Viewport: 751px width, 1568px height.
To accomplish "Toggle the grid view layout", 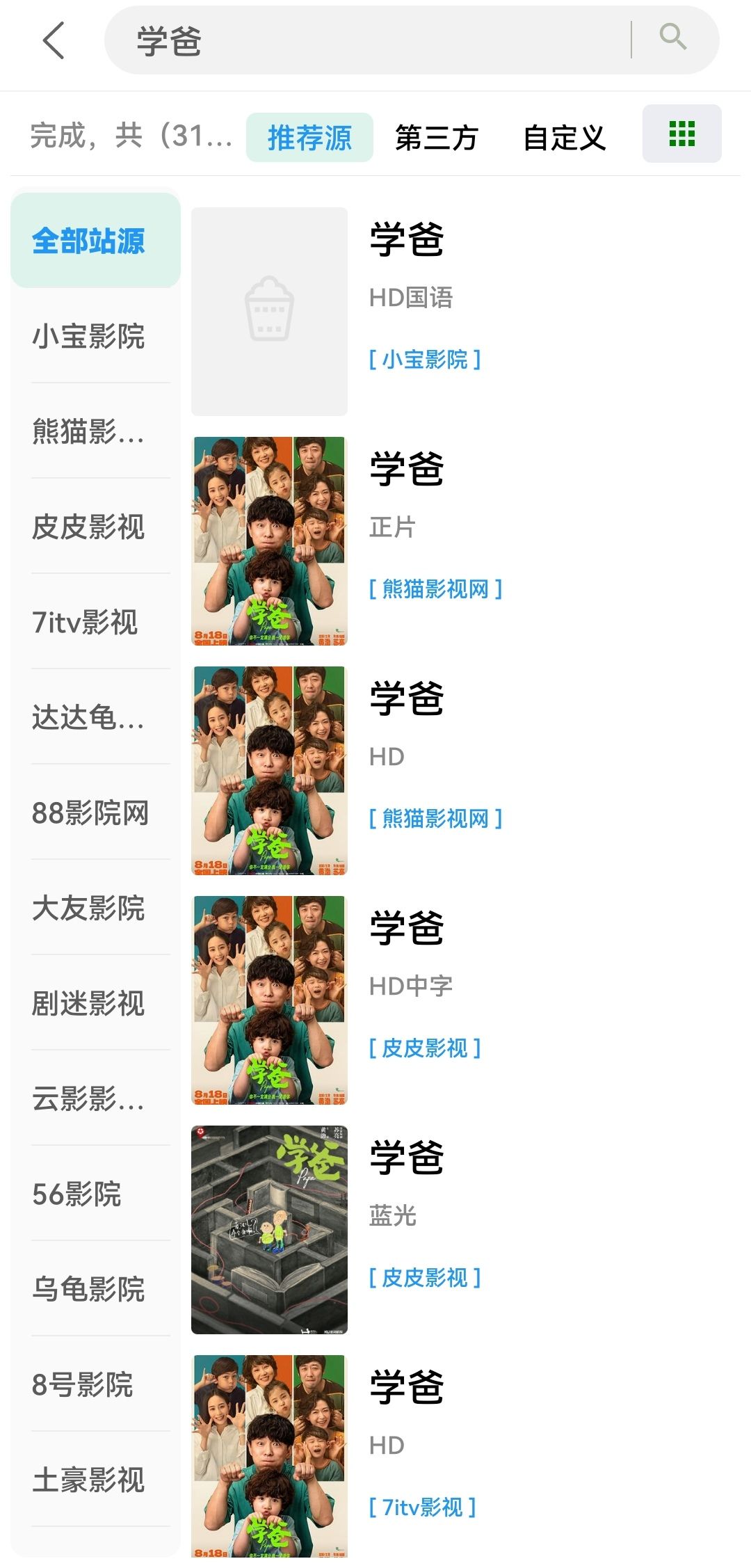I will tap(681, 134).
